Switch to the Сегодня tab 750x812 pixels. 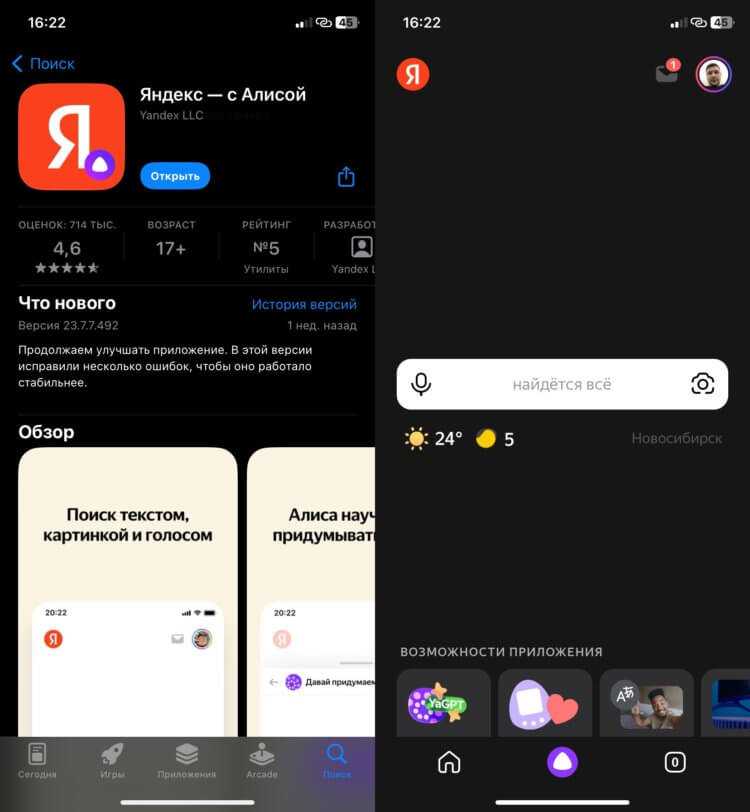click(37, 761)
